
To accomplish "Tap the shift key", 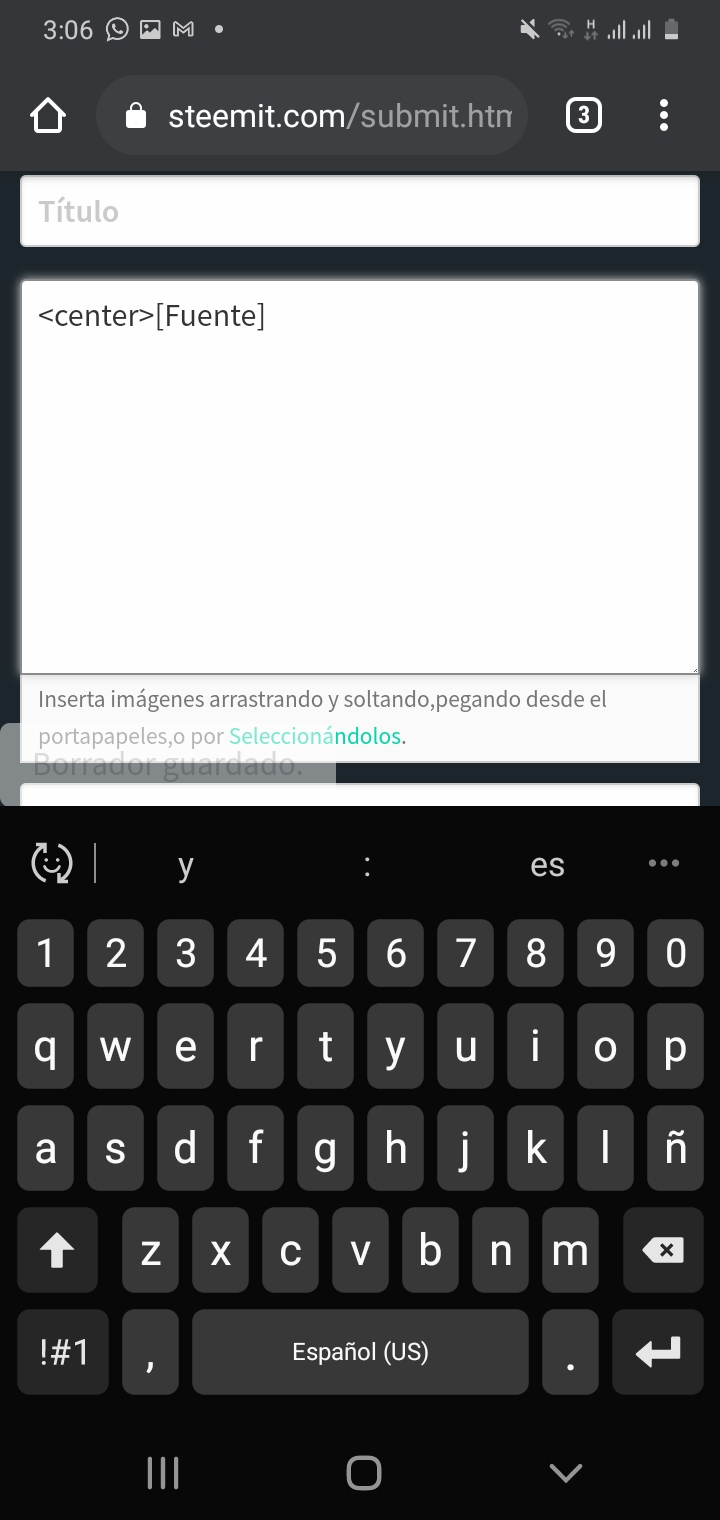I will point(57,1250).
